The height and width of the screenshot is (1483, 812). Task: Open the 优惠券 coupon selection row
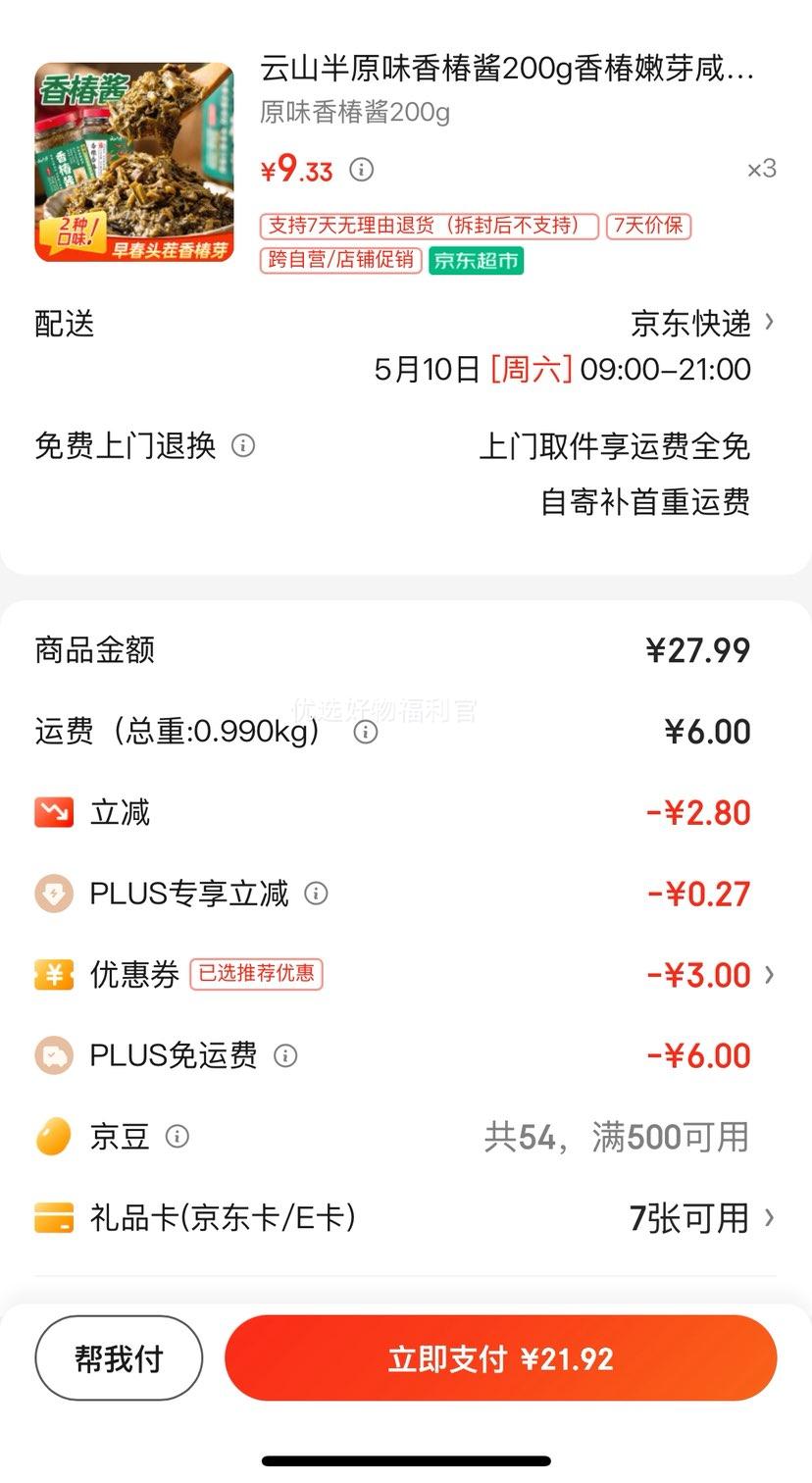click(x=406, y=974)
